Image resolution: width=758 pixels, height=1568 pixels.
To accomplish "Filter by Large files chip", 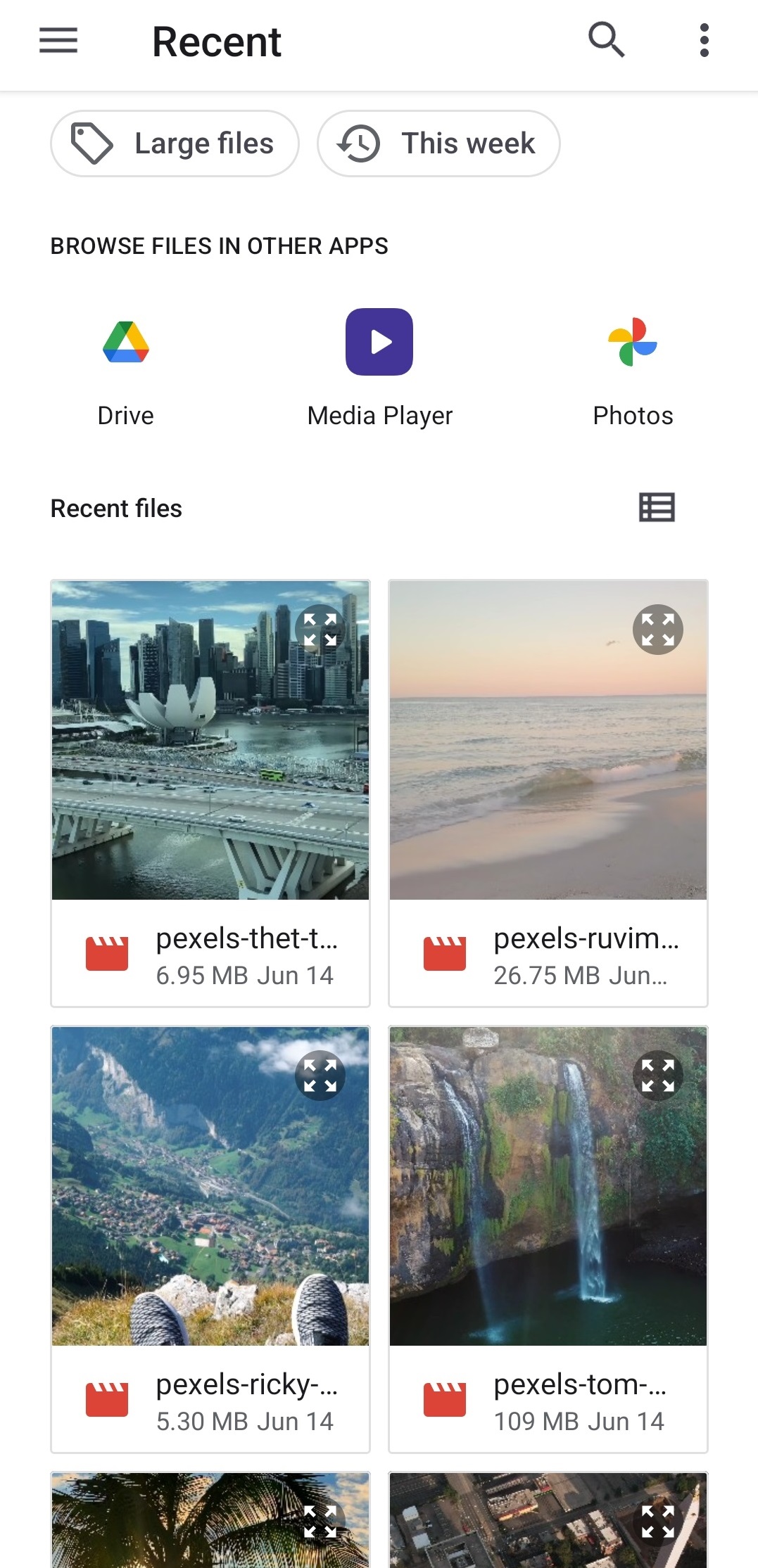I will (175, 144).
